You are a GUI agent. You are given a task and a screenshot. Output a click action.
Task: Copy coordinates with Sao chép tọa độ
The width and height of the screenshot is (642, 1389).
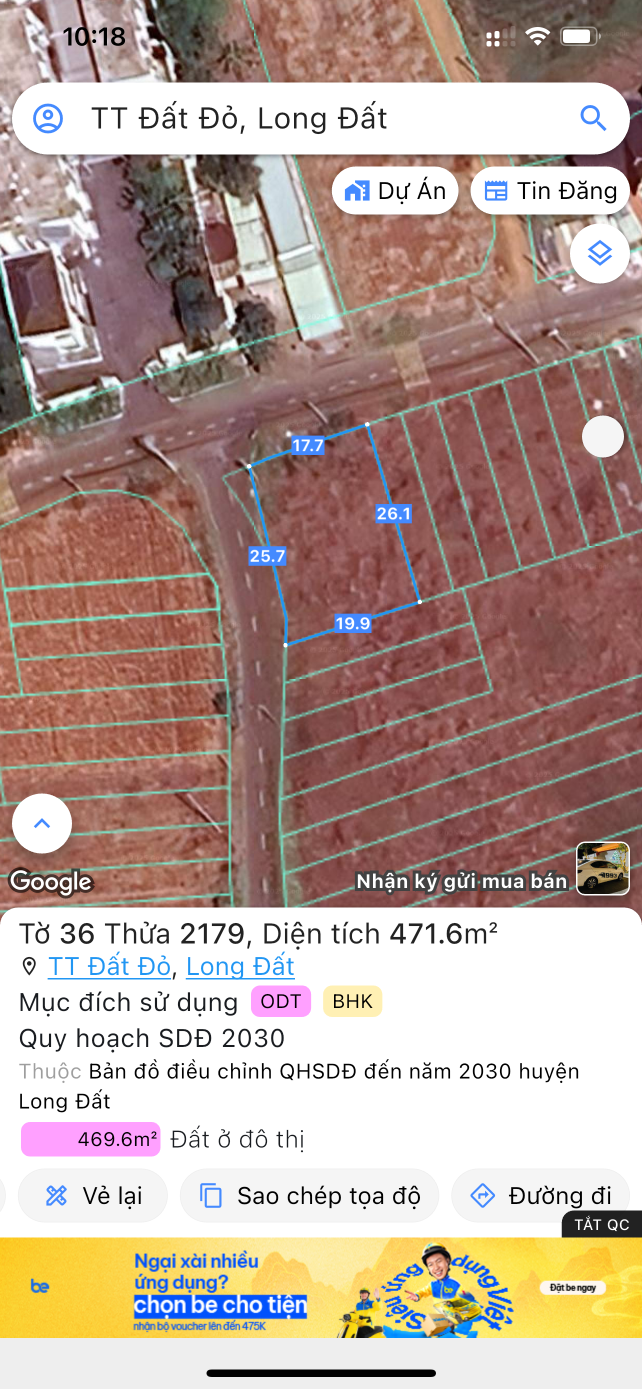[x=309, y=1195]
